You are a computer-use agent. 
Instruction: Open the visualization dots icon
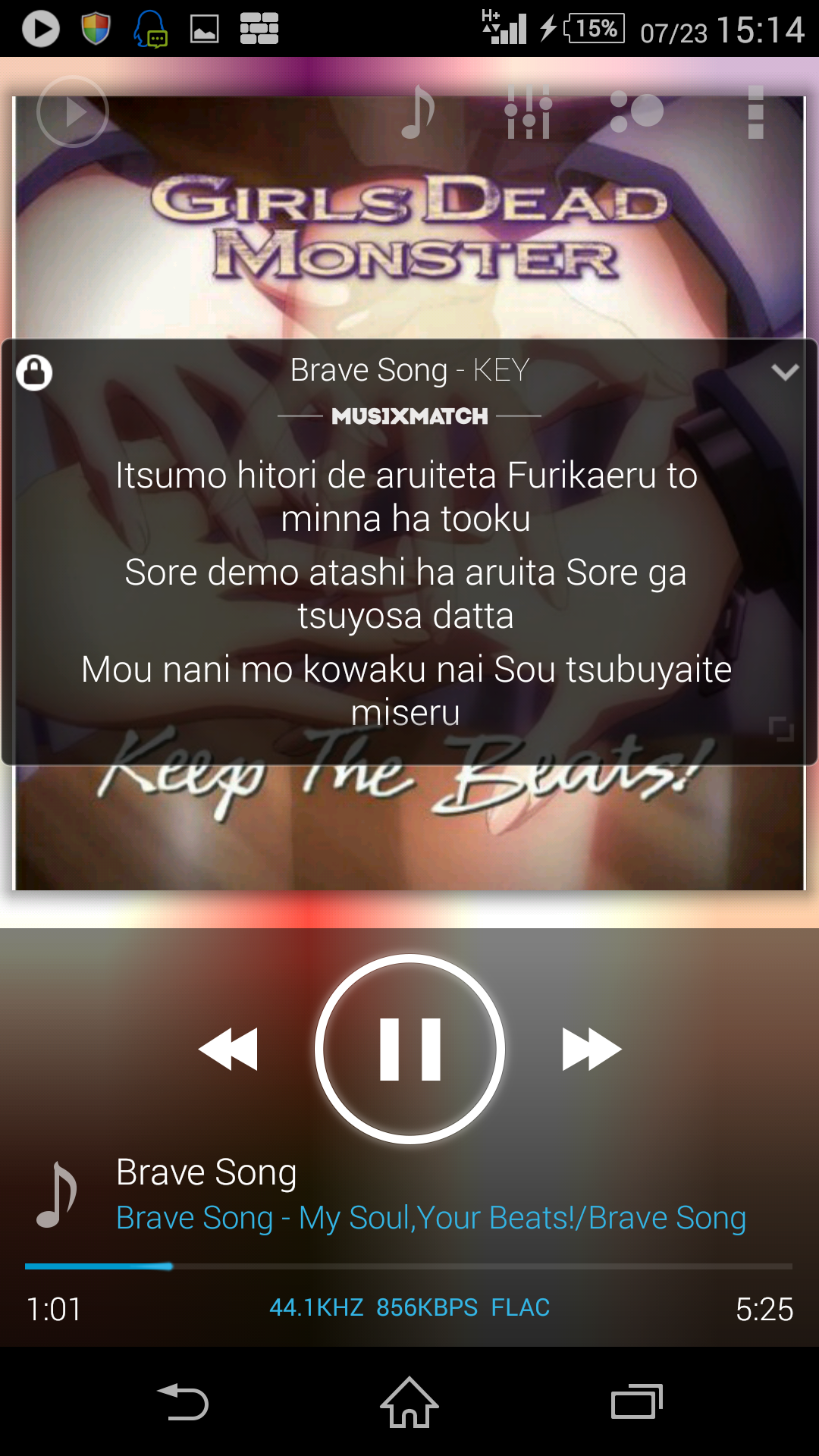point(637,112)
